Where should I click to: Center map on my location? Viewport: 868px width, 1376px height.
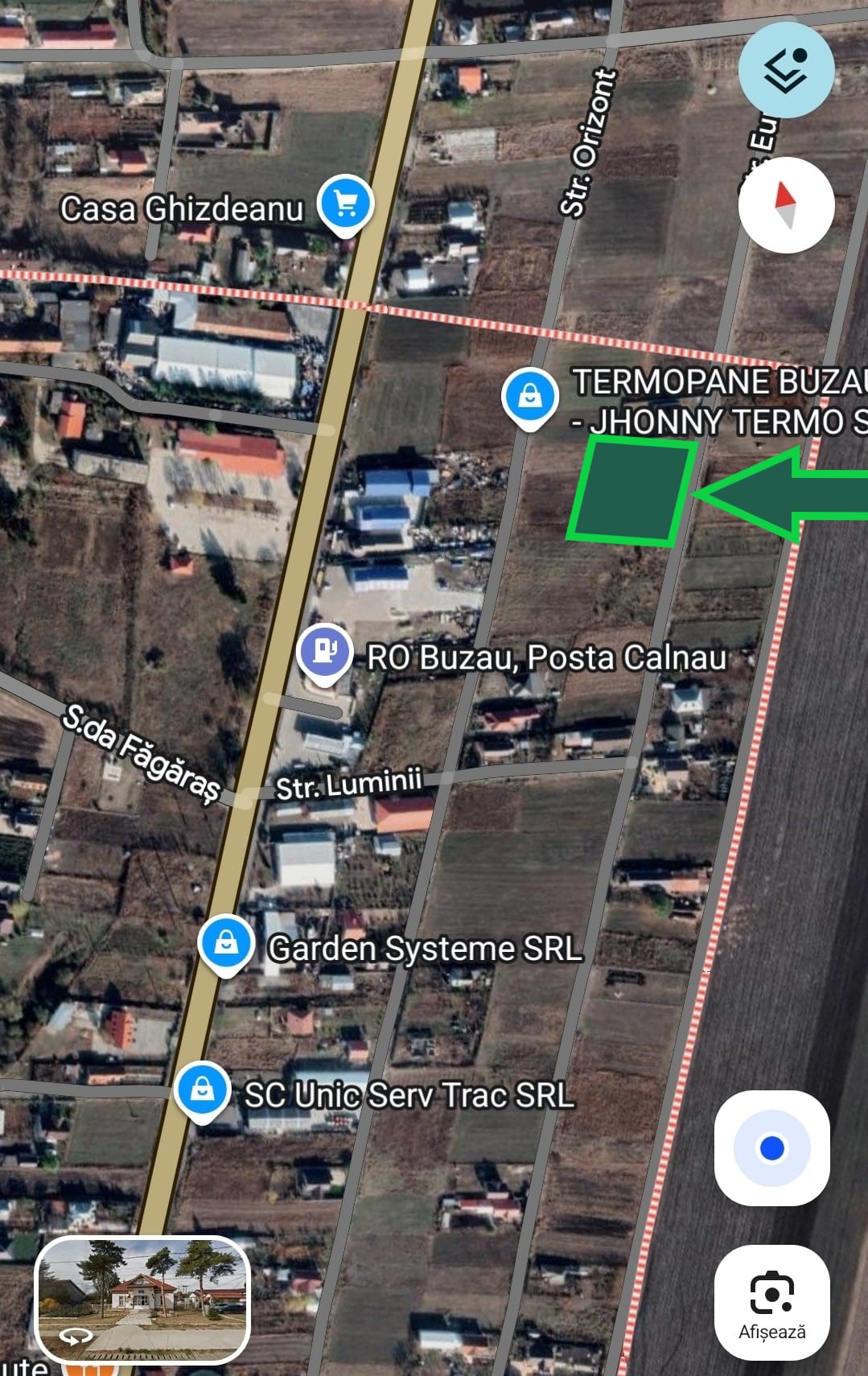(771, 1148)
